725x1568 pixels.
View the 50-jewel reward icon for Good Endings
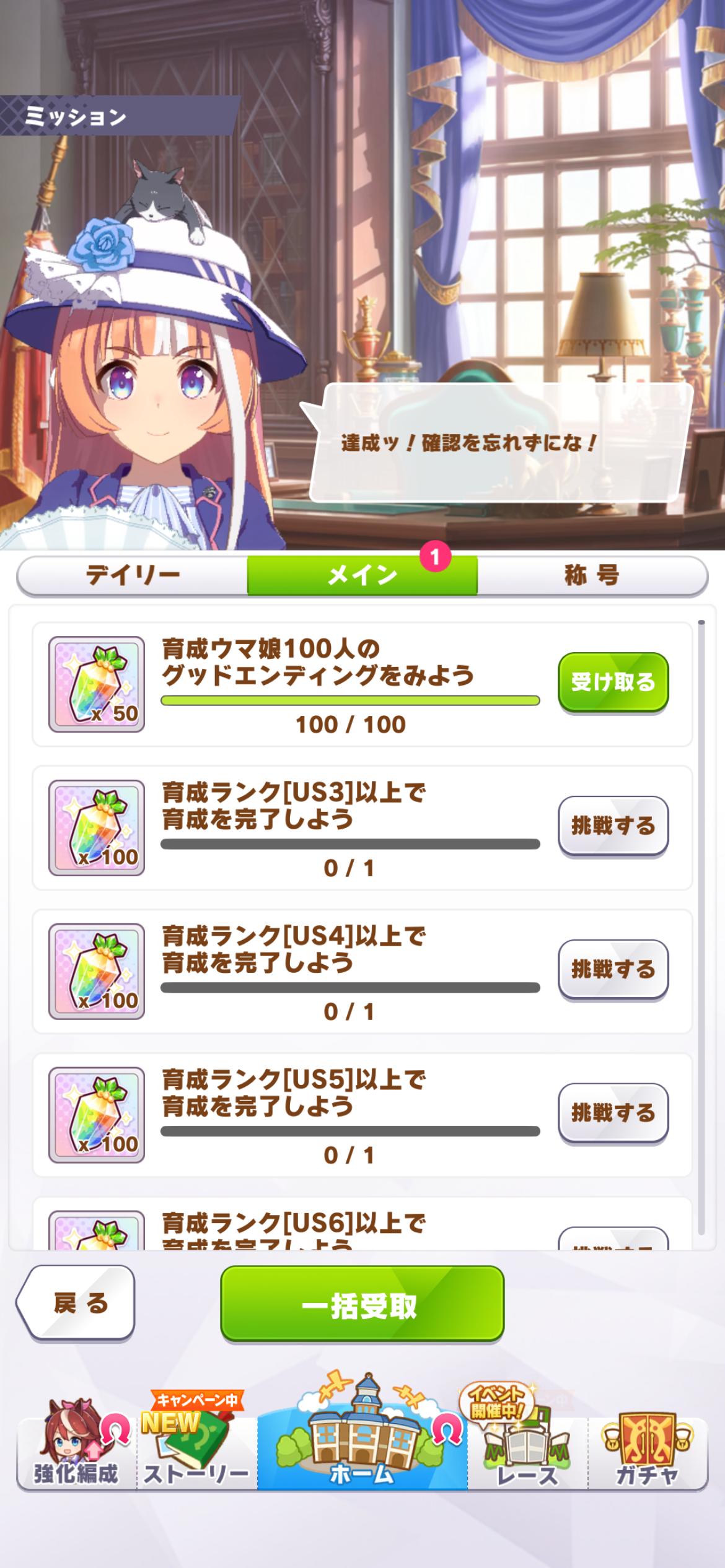pos(97,684)
